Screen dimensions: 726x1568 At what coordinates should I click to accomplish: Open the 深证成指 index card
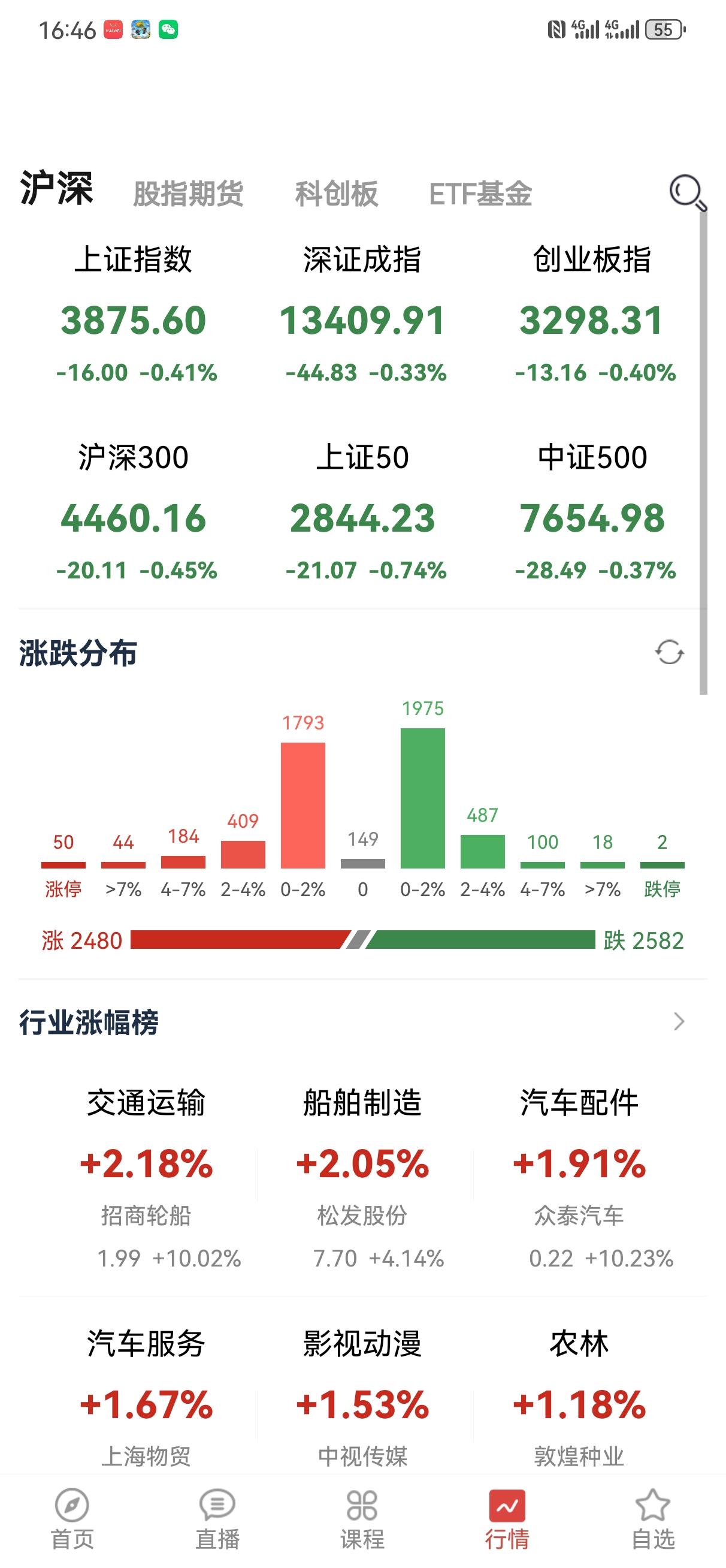click(x=364, y=315)
